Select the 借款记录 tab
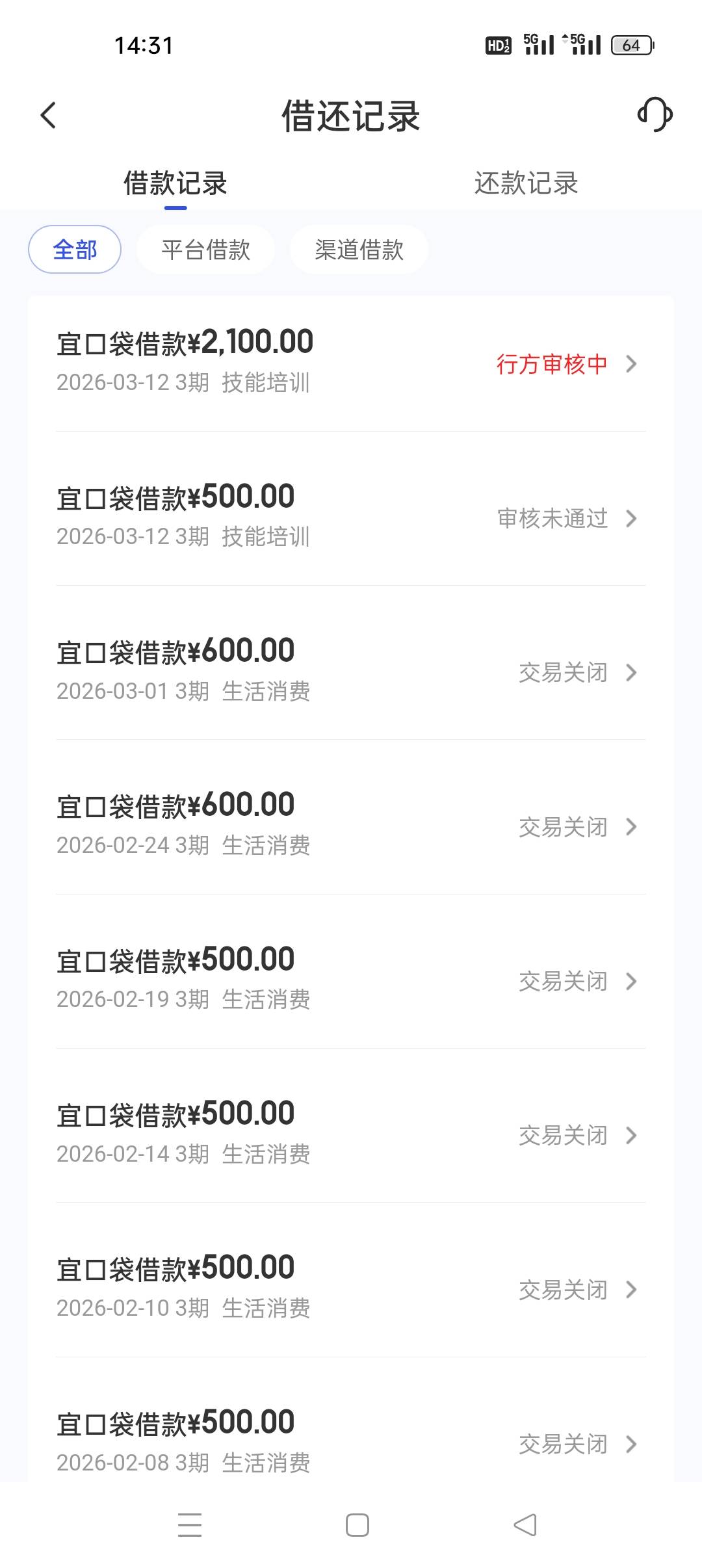 [175, 183]
